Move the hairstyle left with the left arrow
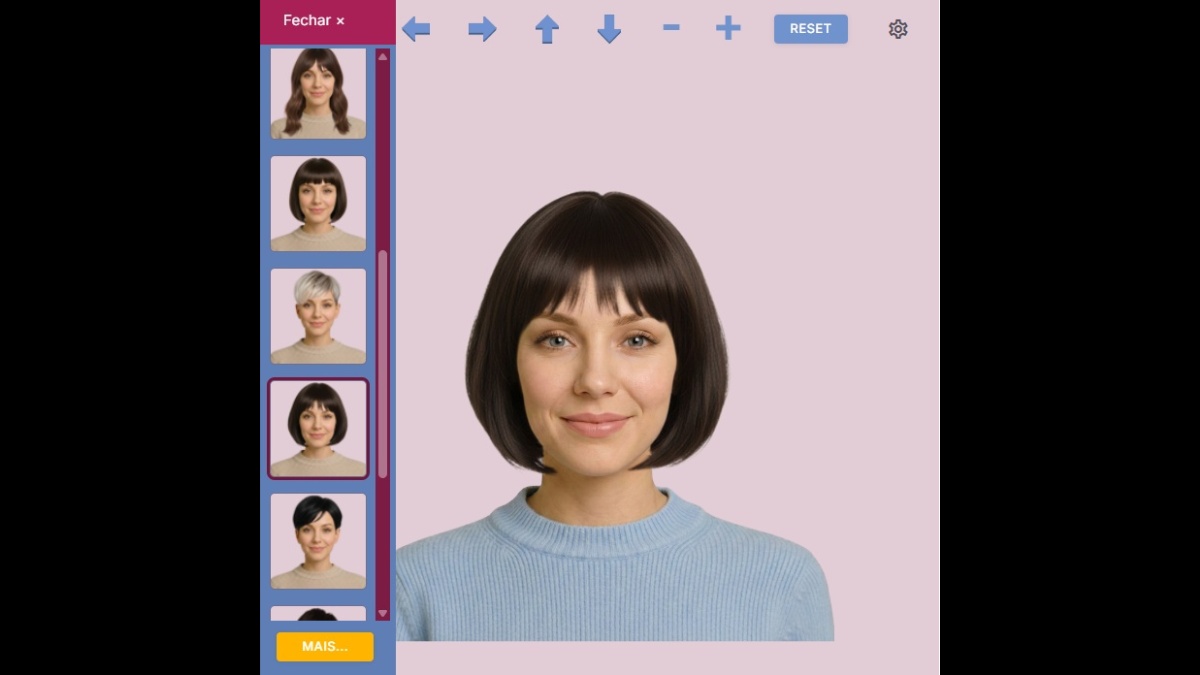Screen dimensions: 1200x675 [x=416, y=29]
